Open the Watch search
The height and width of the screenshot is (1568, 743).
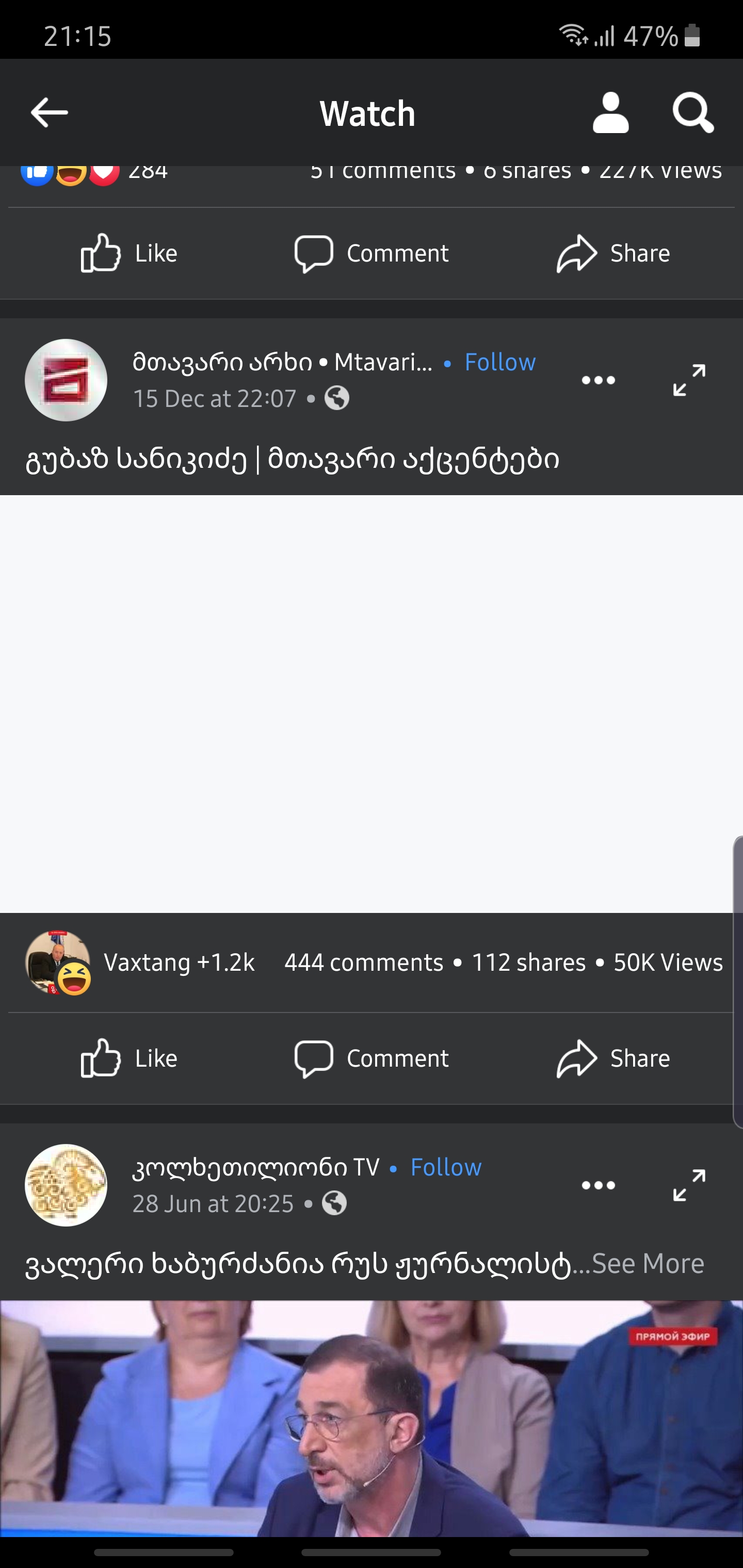tap(692, 112)
